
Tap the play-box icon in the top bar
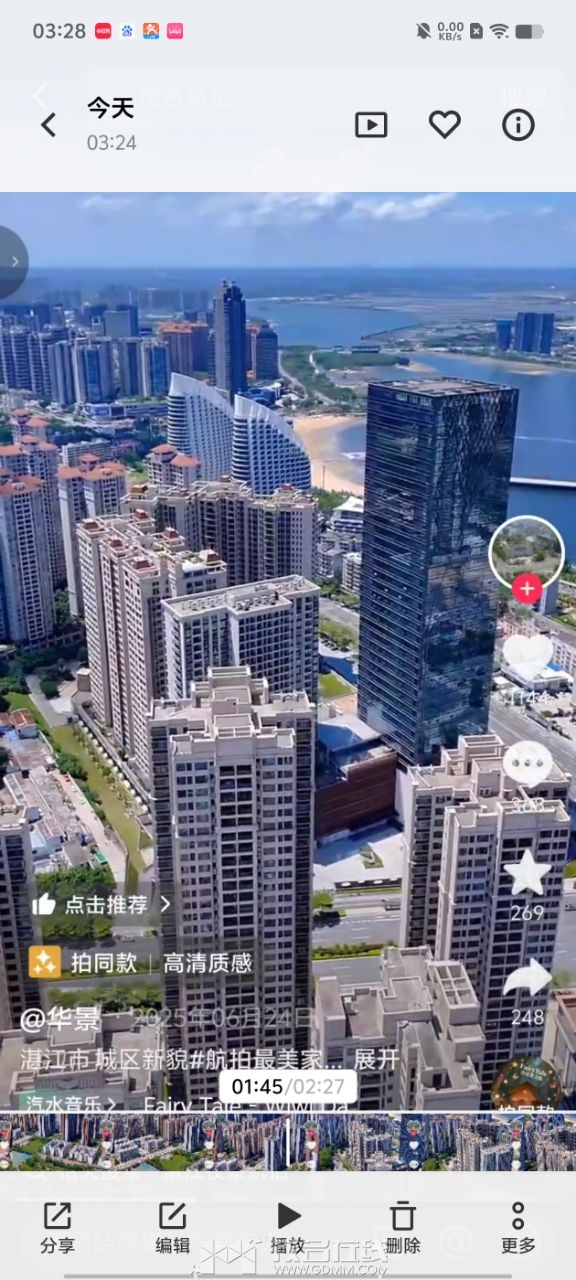[x=371, y=125]
